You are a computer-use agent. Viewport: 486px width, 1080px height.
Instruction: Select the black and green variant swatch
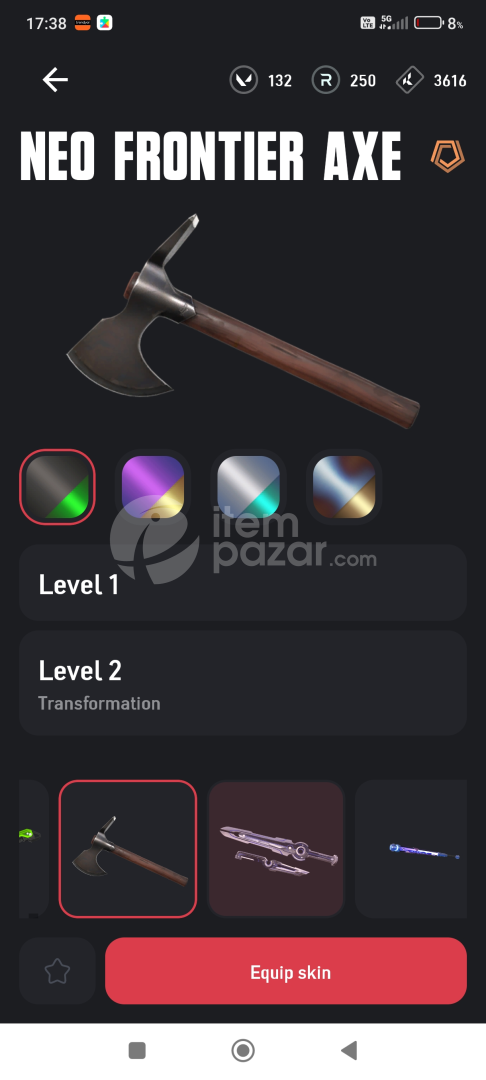pos(57,487)
